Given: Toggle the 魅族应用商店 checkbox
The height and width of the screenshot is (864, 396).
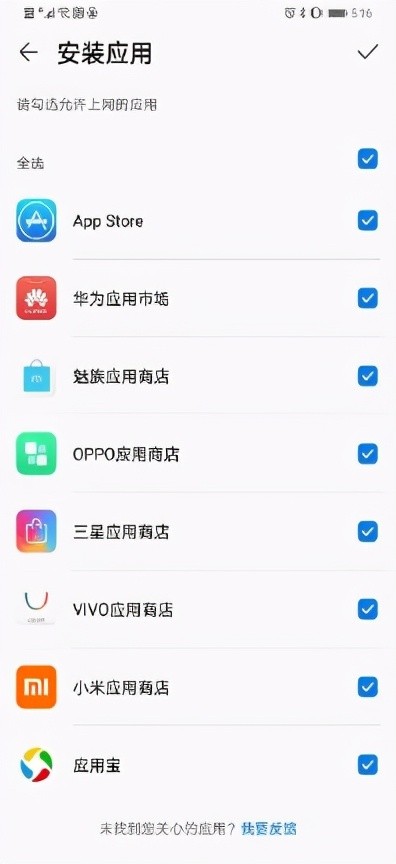Looking at the screenshot, I should click(x=367, y=376).
